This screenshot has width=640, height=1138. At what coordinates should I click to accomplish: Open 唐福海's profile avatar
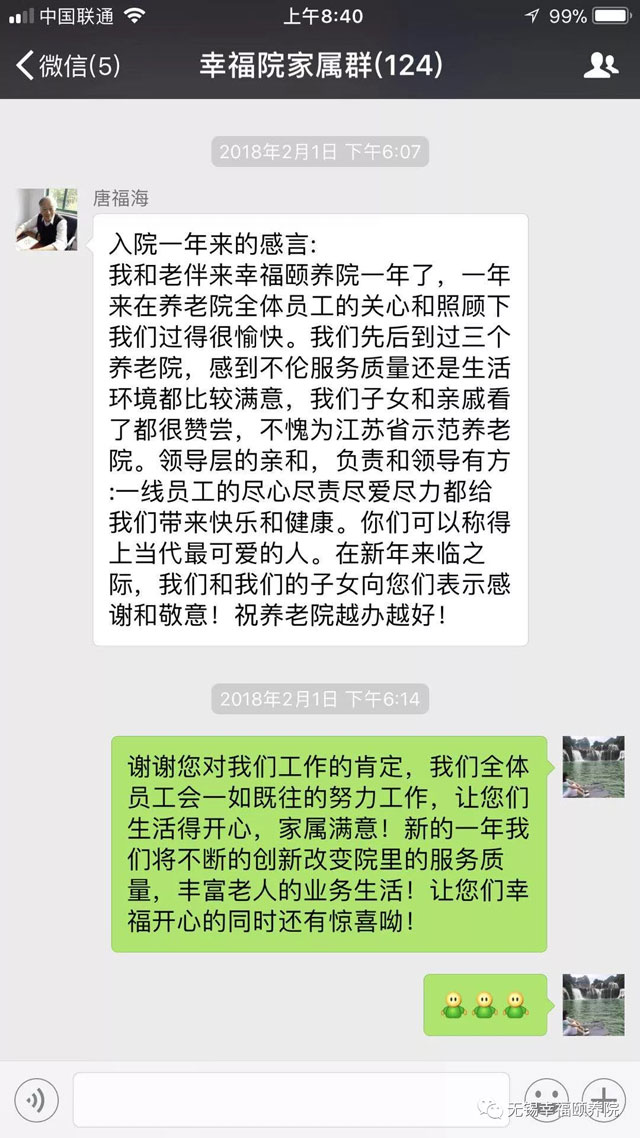click(46, 219)
